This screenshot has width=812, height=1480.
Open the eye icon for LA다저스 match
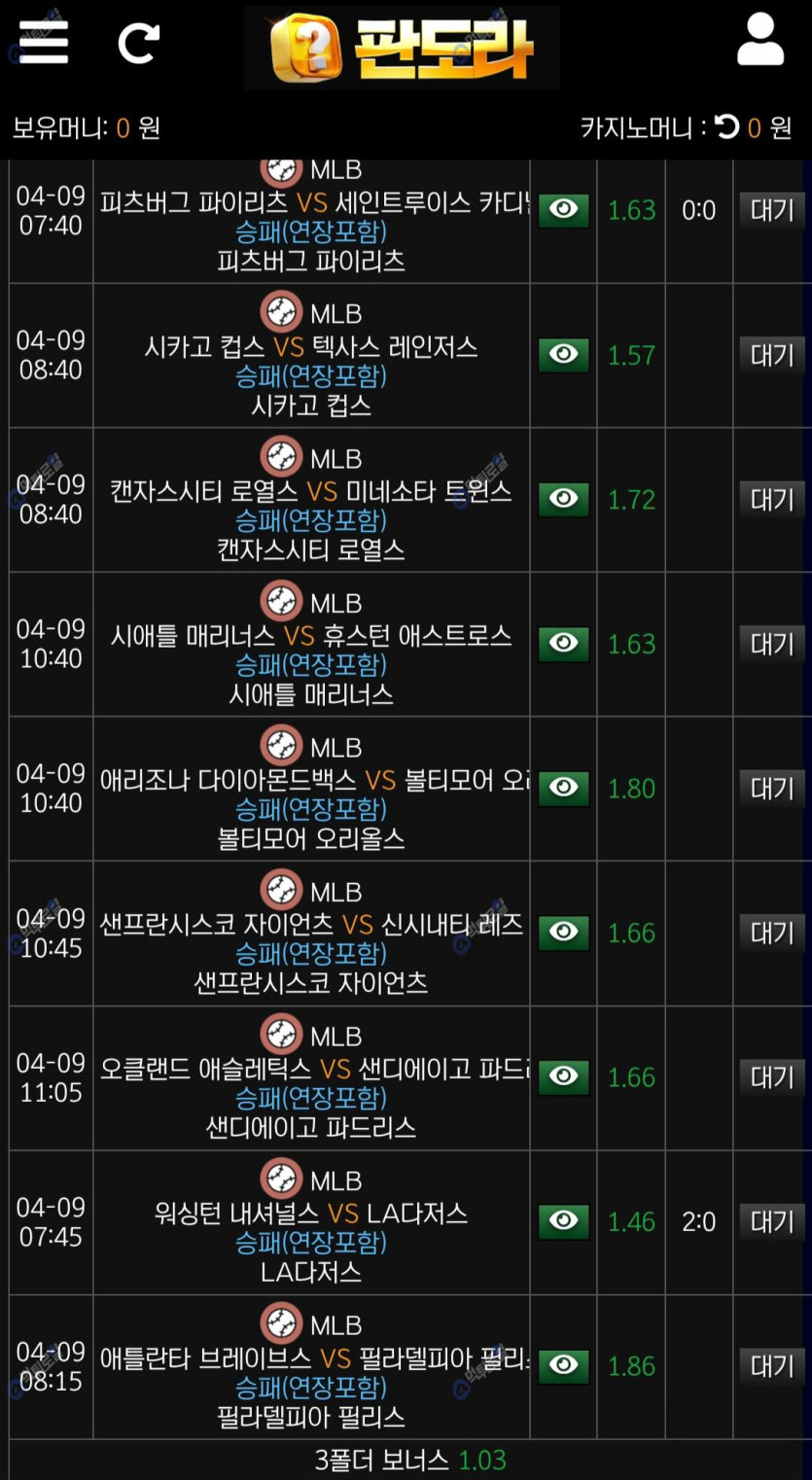tap(564, 1221)
